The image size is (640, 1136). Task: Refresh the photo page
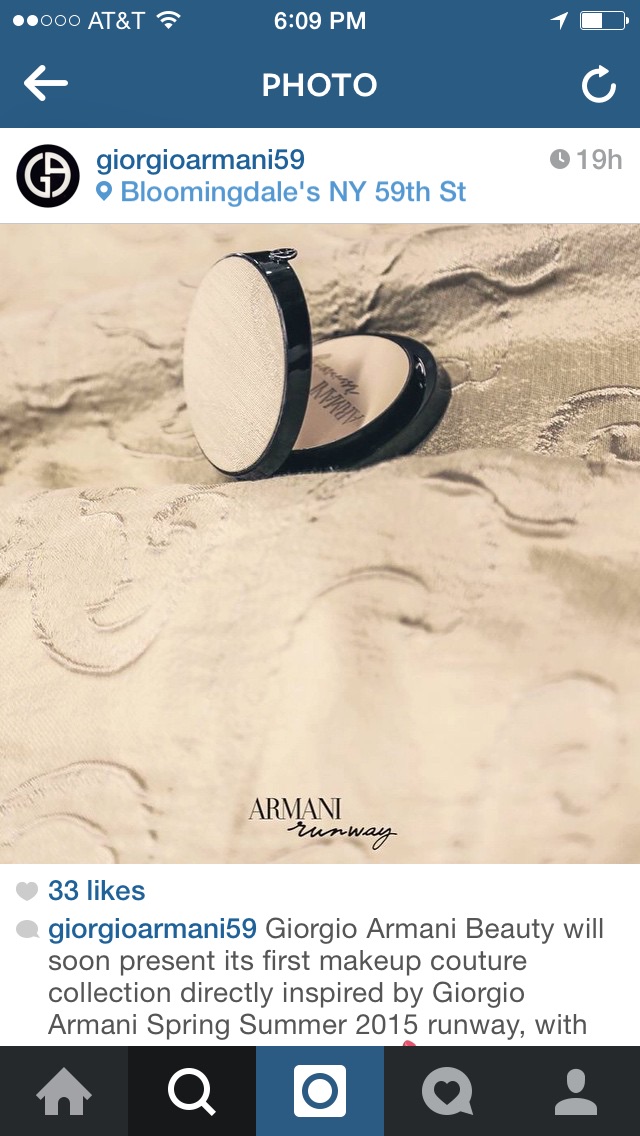[x=598, y=86]
